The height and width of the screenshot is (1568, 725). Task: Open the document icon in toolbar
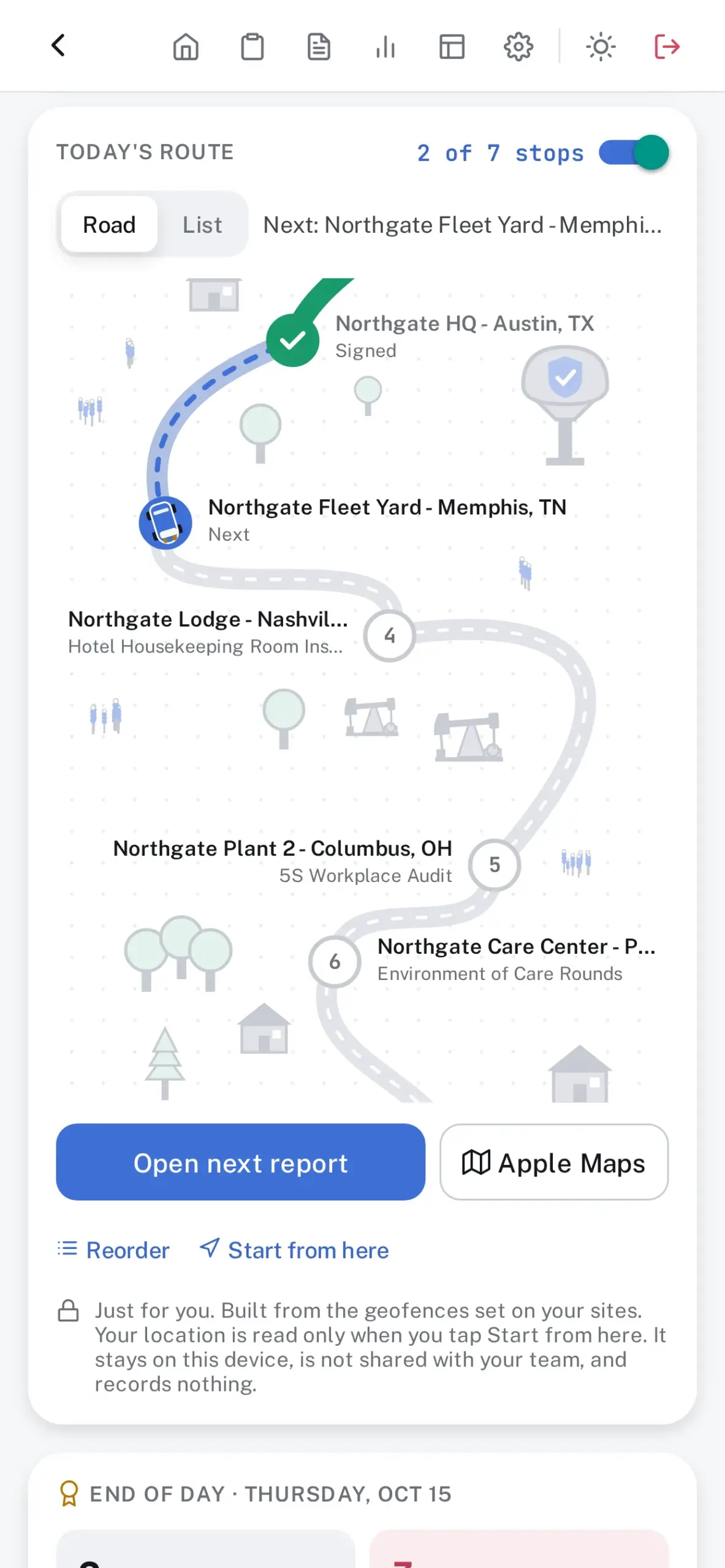[319, 47]
